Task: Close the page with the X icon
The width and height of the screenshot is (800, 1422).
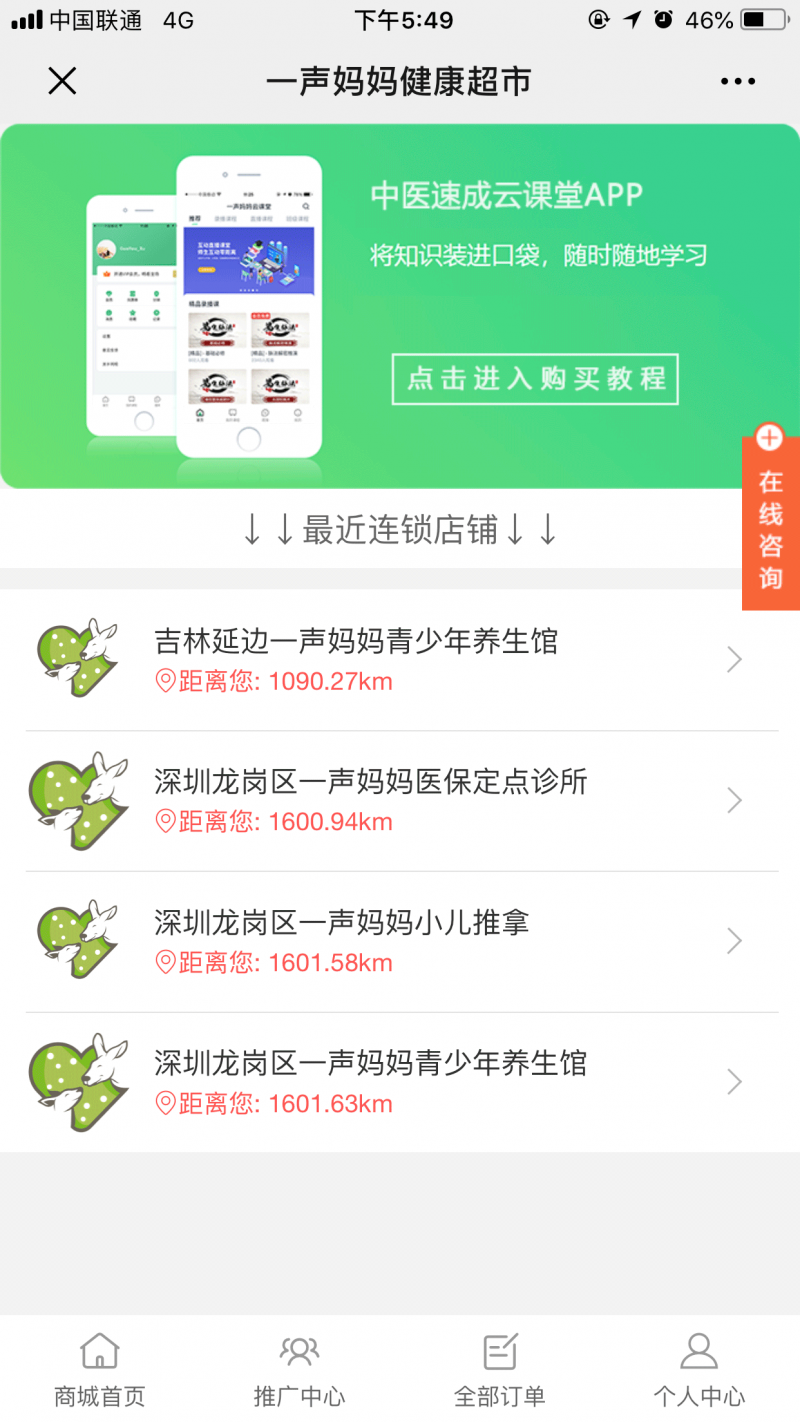Action: click(62, 81)
